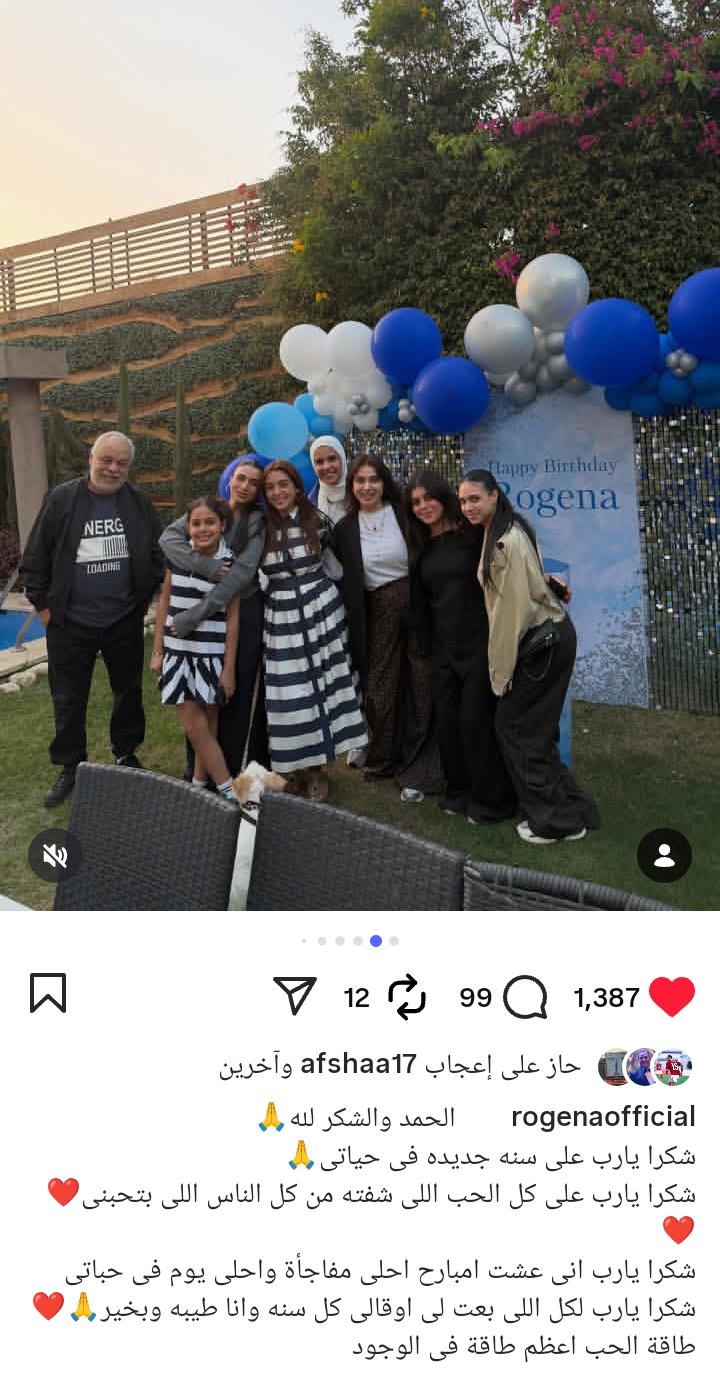
Task: Share the post via the paper plane
Action: [295, 996]
